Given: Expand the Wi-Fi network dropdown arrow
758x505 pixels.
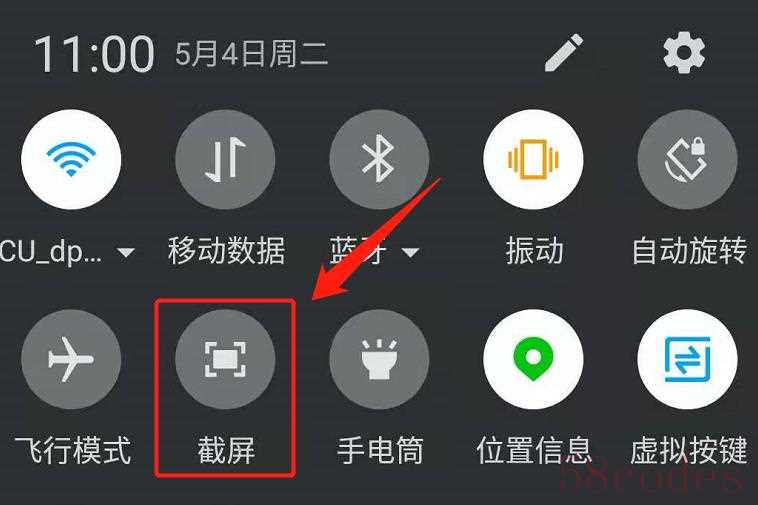Looking at the screenshot, I should coord(125,252).
